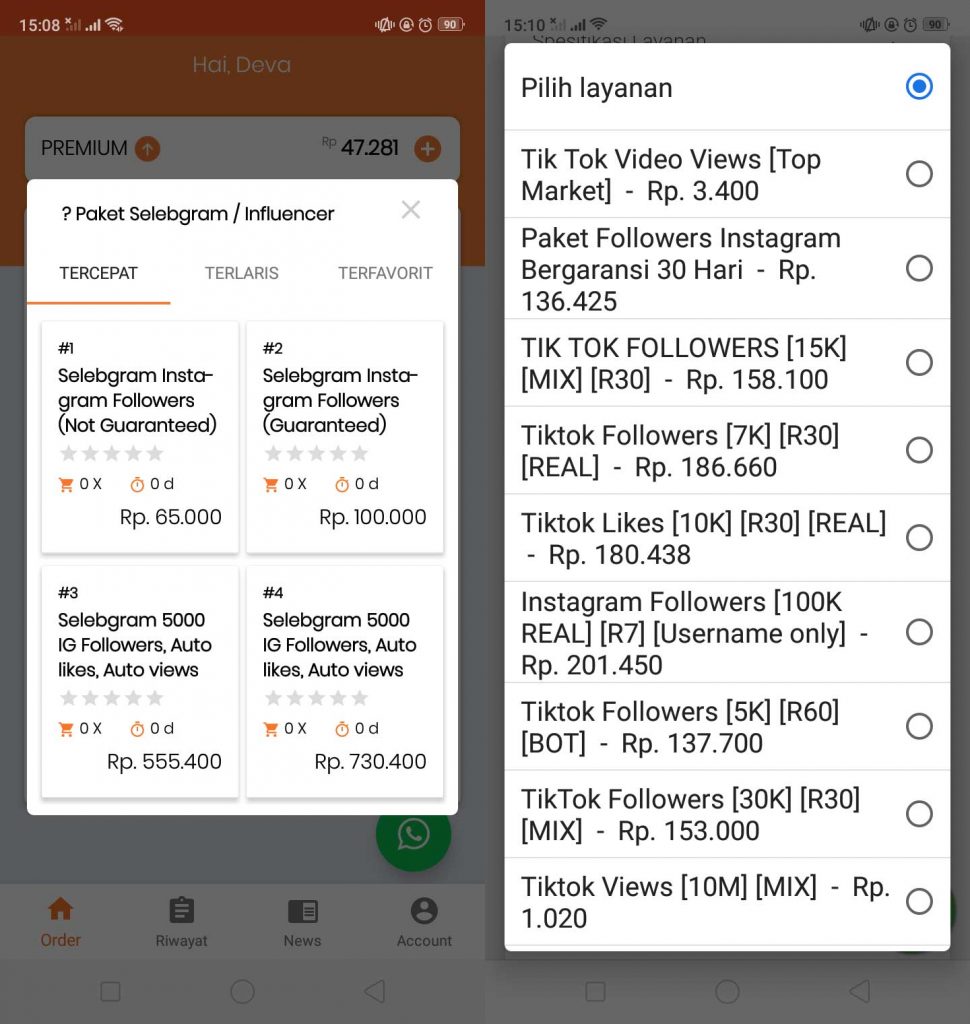Open the Order home tab icon

pos(60,910)
